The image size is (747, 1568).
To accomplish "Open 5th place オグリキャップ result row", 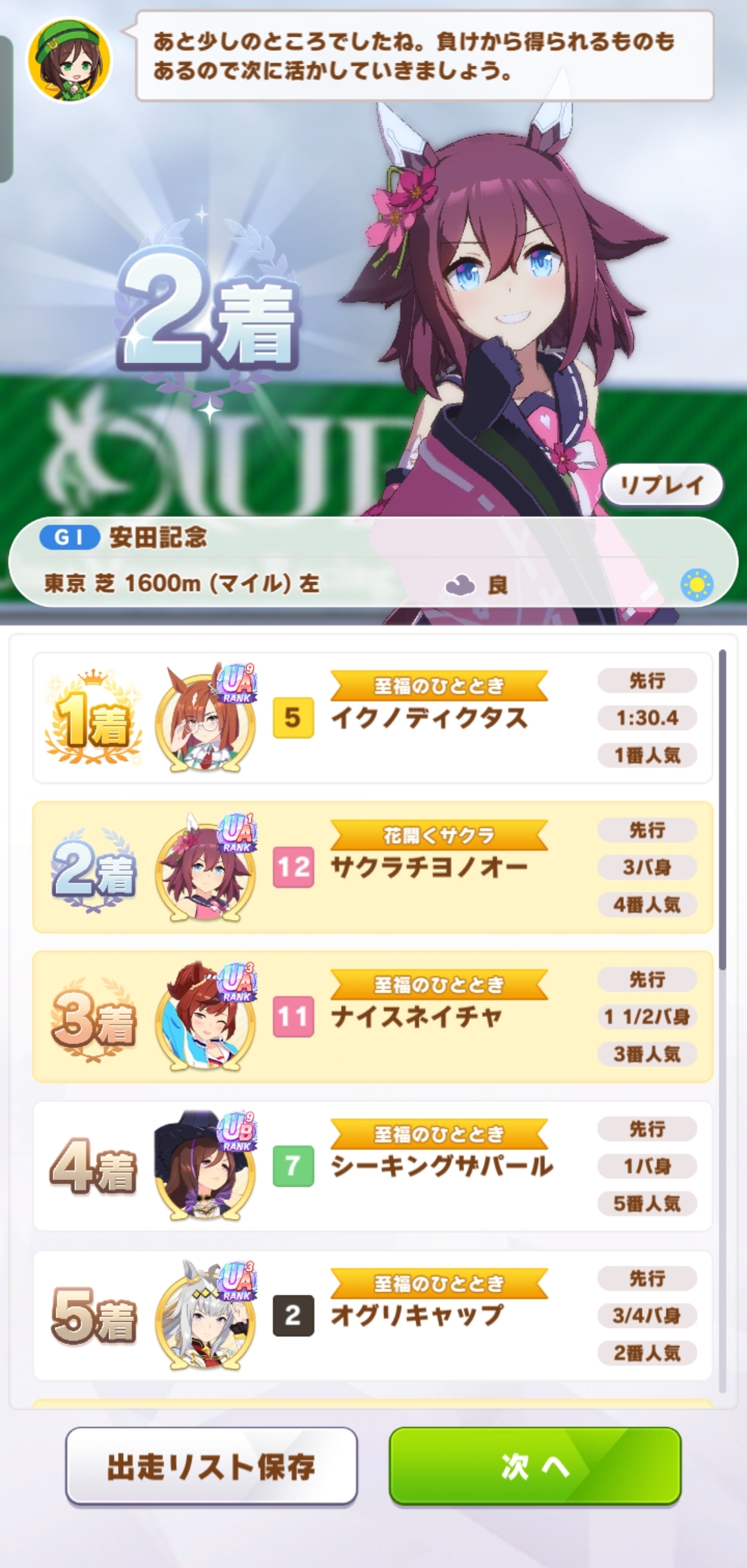I will click(372, 1315).
